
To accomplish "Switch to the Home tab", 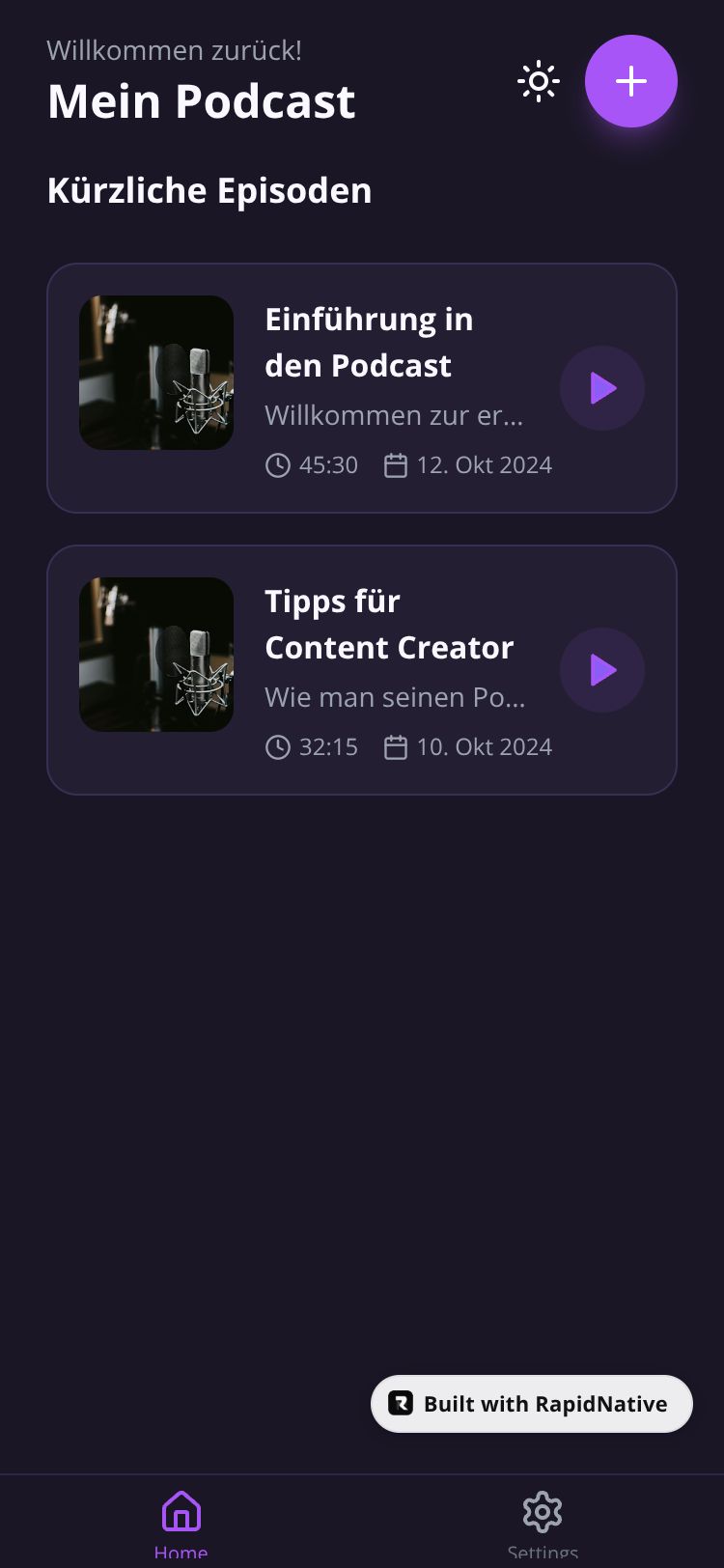I will tap(181, 1523).
